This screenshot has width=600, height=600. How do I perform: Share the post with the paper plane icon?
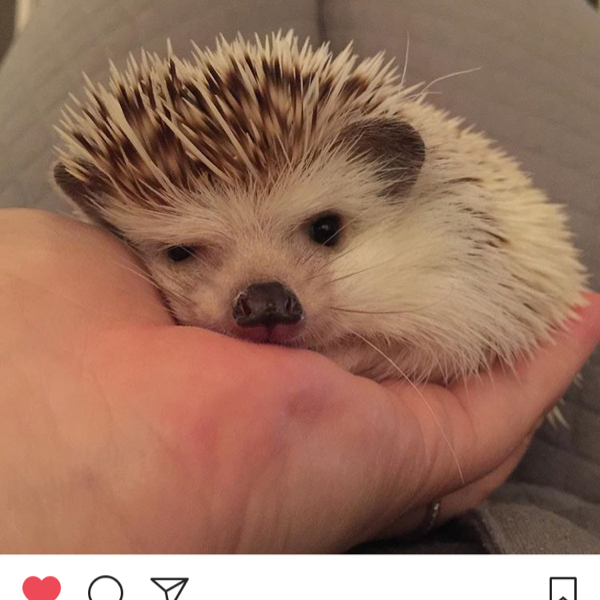[169, 590]
